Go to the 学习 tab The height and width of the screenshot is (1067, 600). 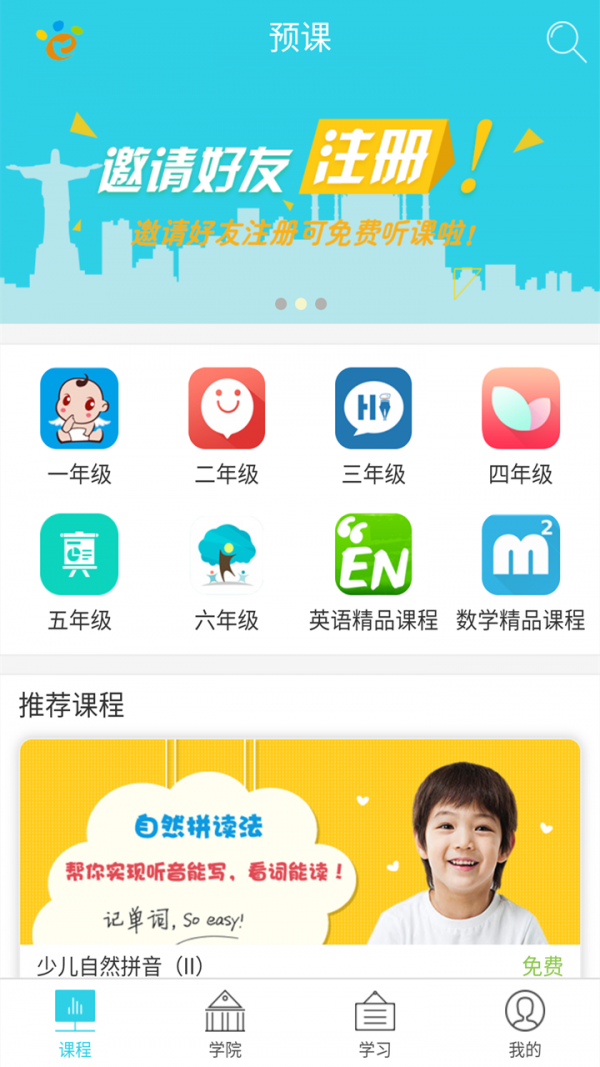point(375,1023)
